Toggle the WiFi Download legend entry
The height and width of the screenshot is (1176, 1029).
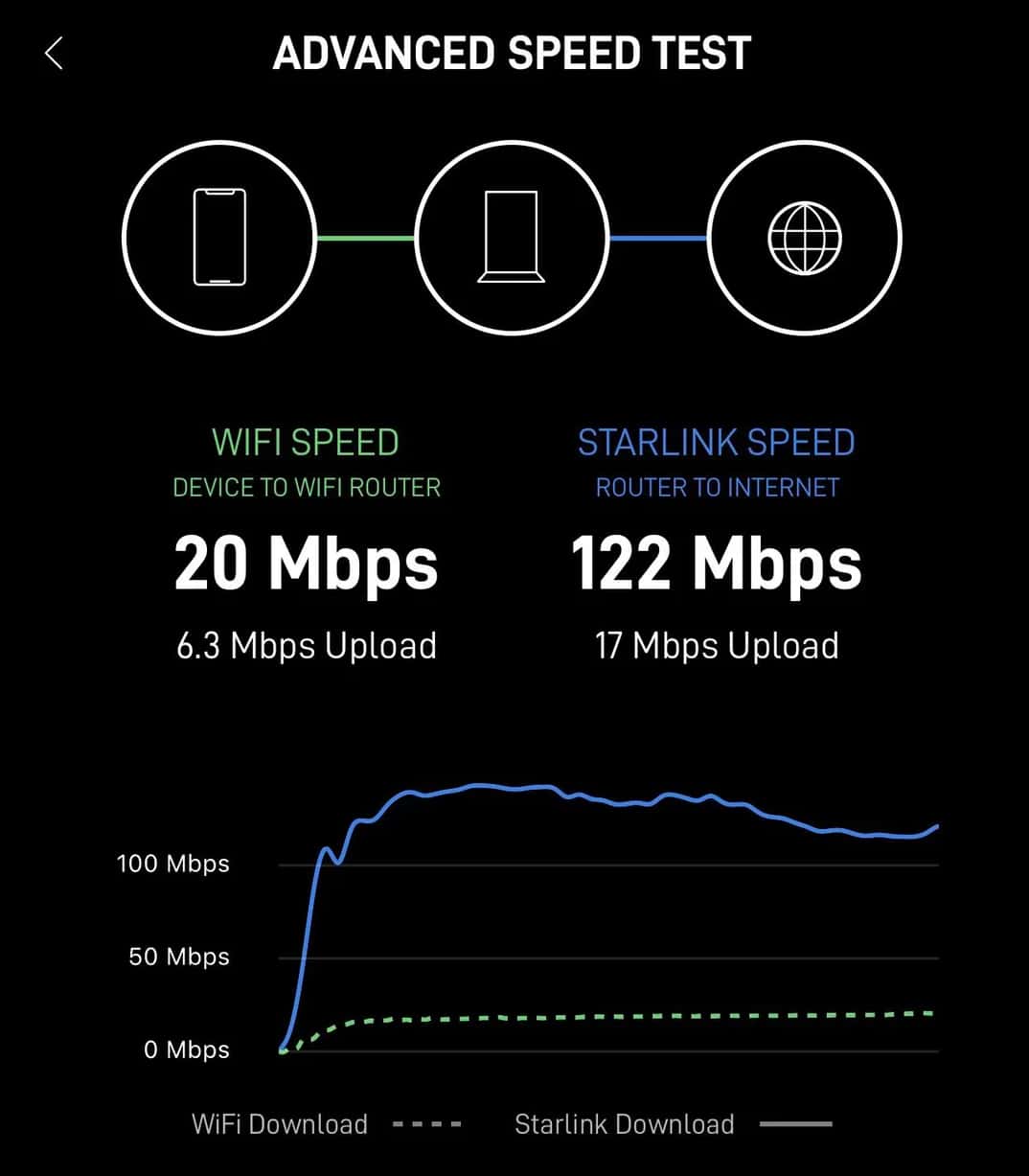[x=280, y=1123]
